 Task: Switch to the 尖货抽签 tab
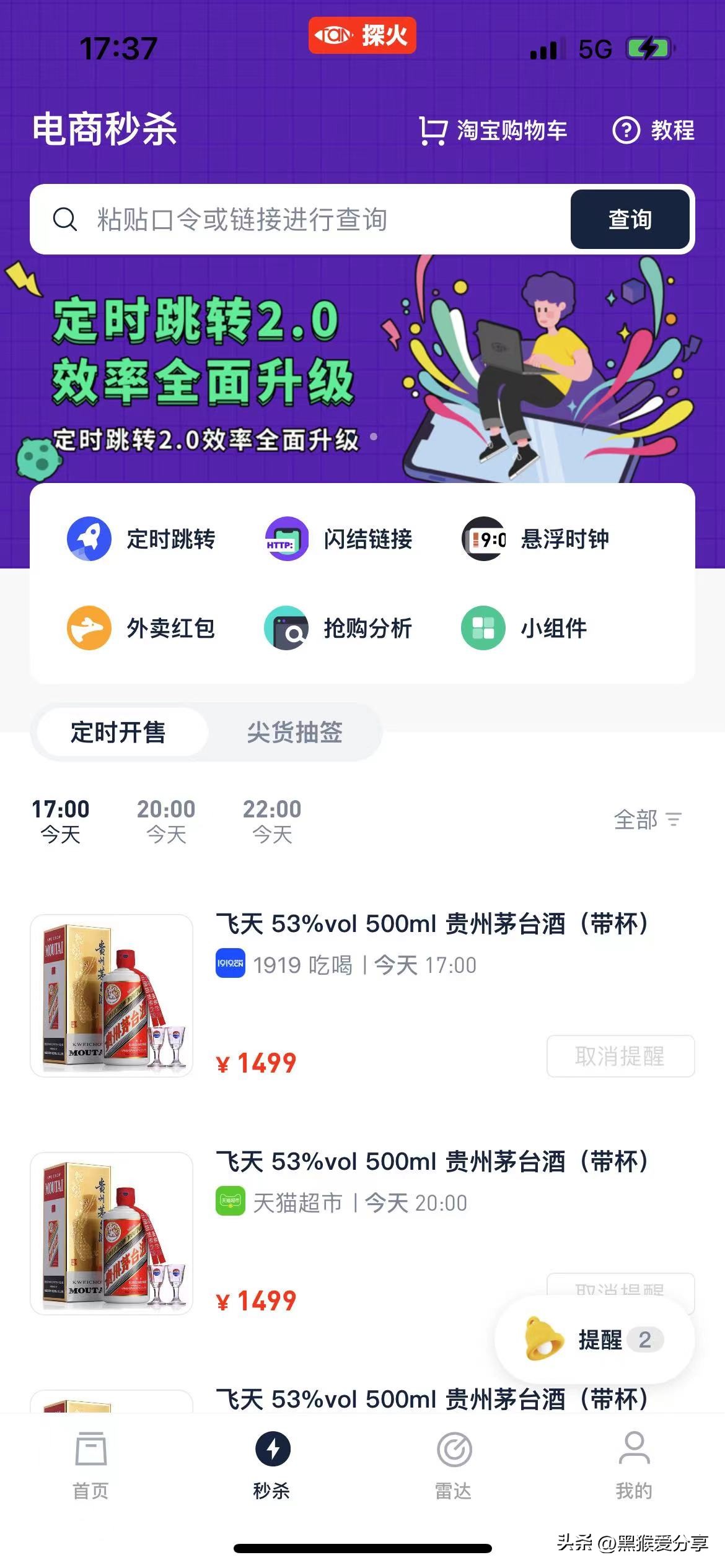293,733
